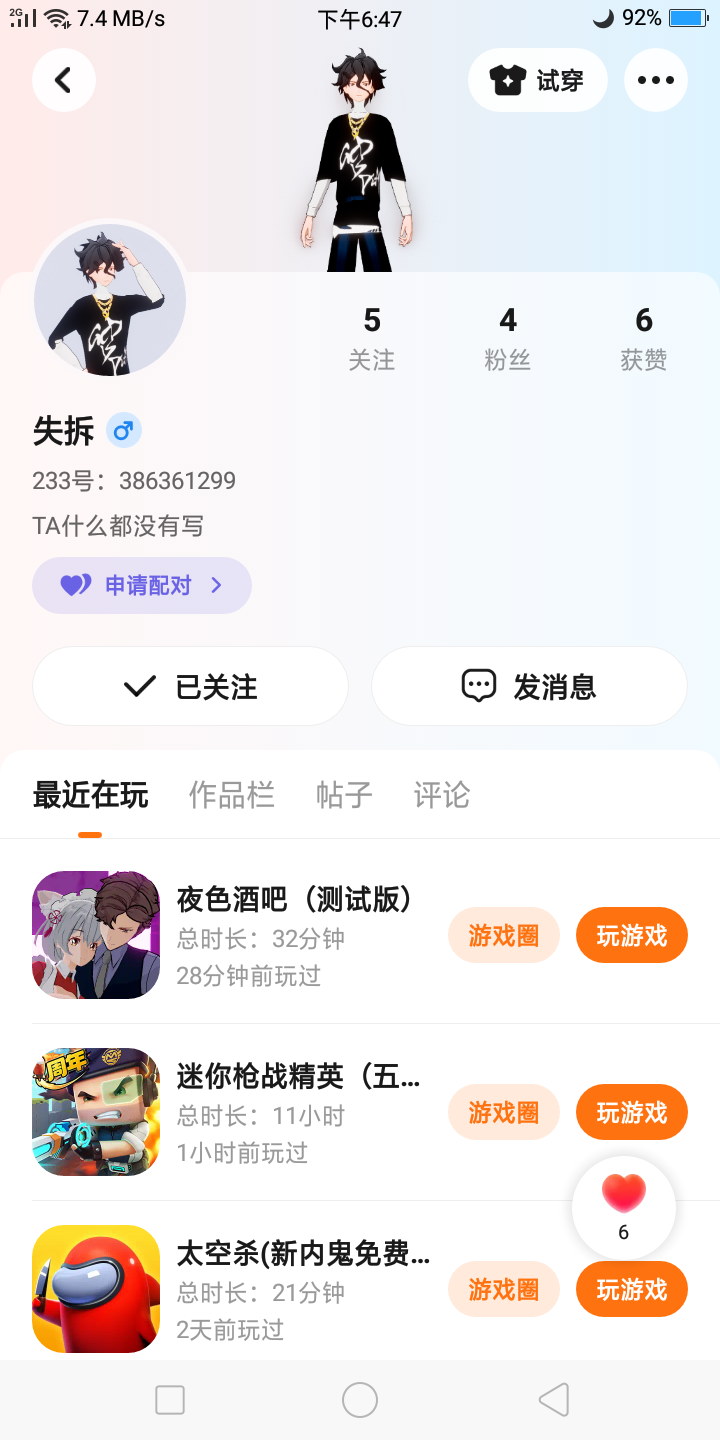
Task: Send a message with 发消息
Action: (529, 686)
